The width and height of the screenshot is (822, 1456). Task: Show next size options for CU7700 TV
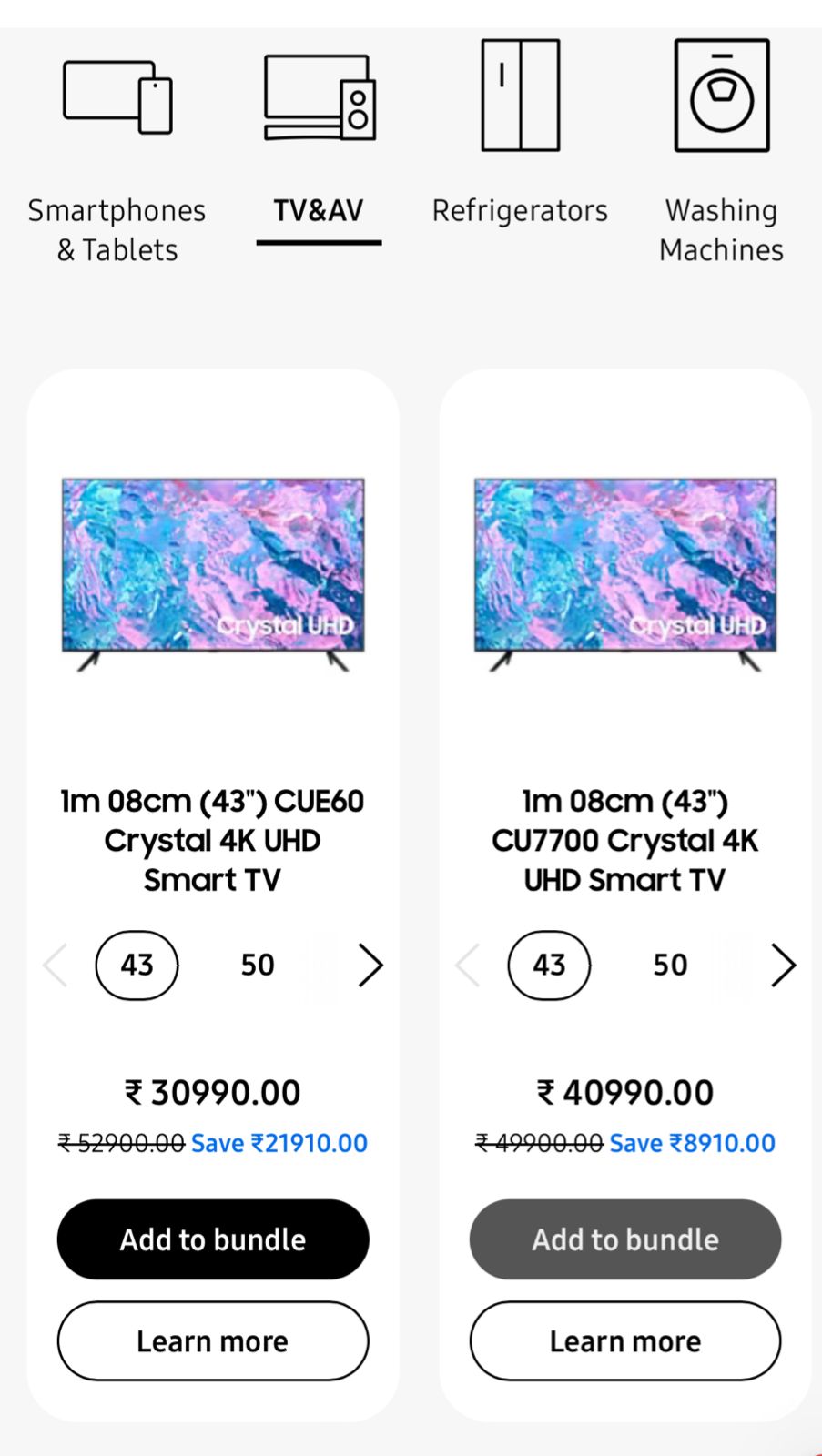click(x=782, y=965)
